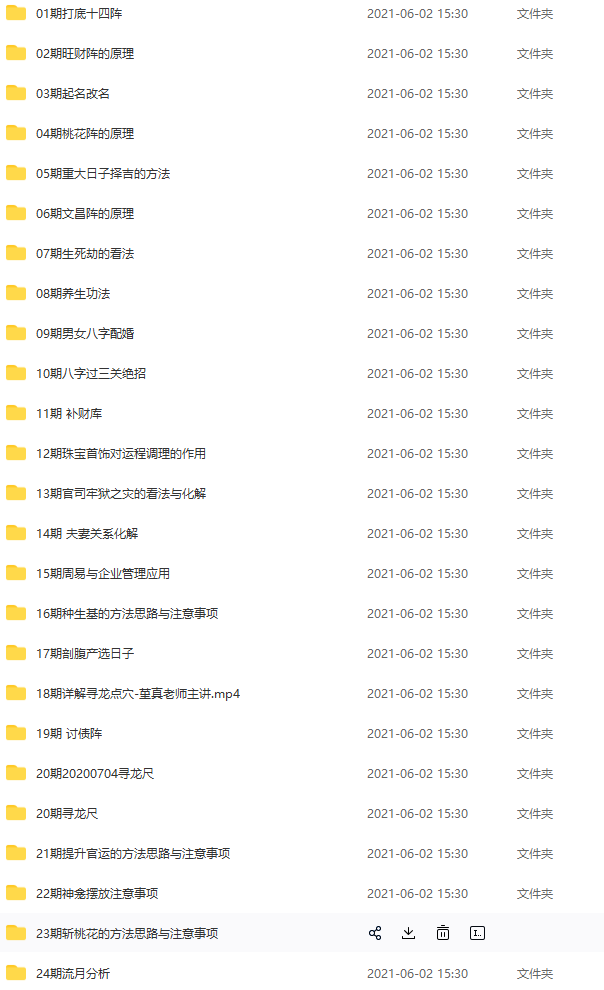Open folder 20期20200704寻龙尺
The image size is (604, 990).
tap(95, 773)
